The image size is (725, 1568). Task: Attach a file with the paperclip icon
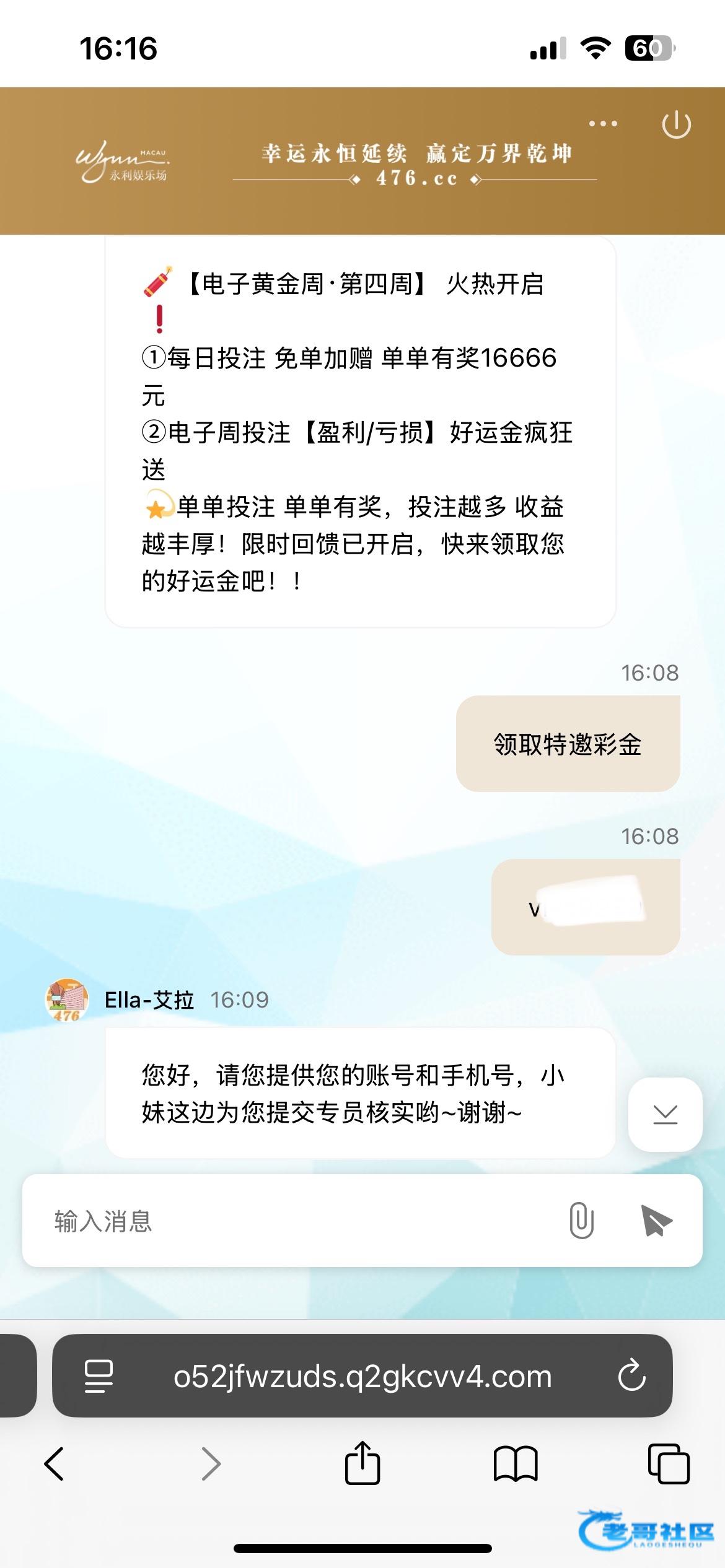[581, 1221]
